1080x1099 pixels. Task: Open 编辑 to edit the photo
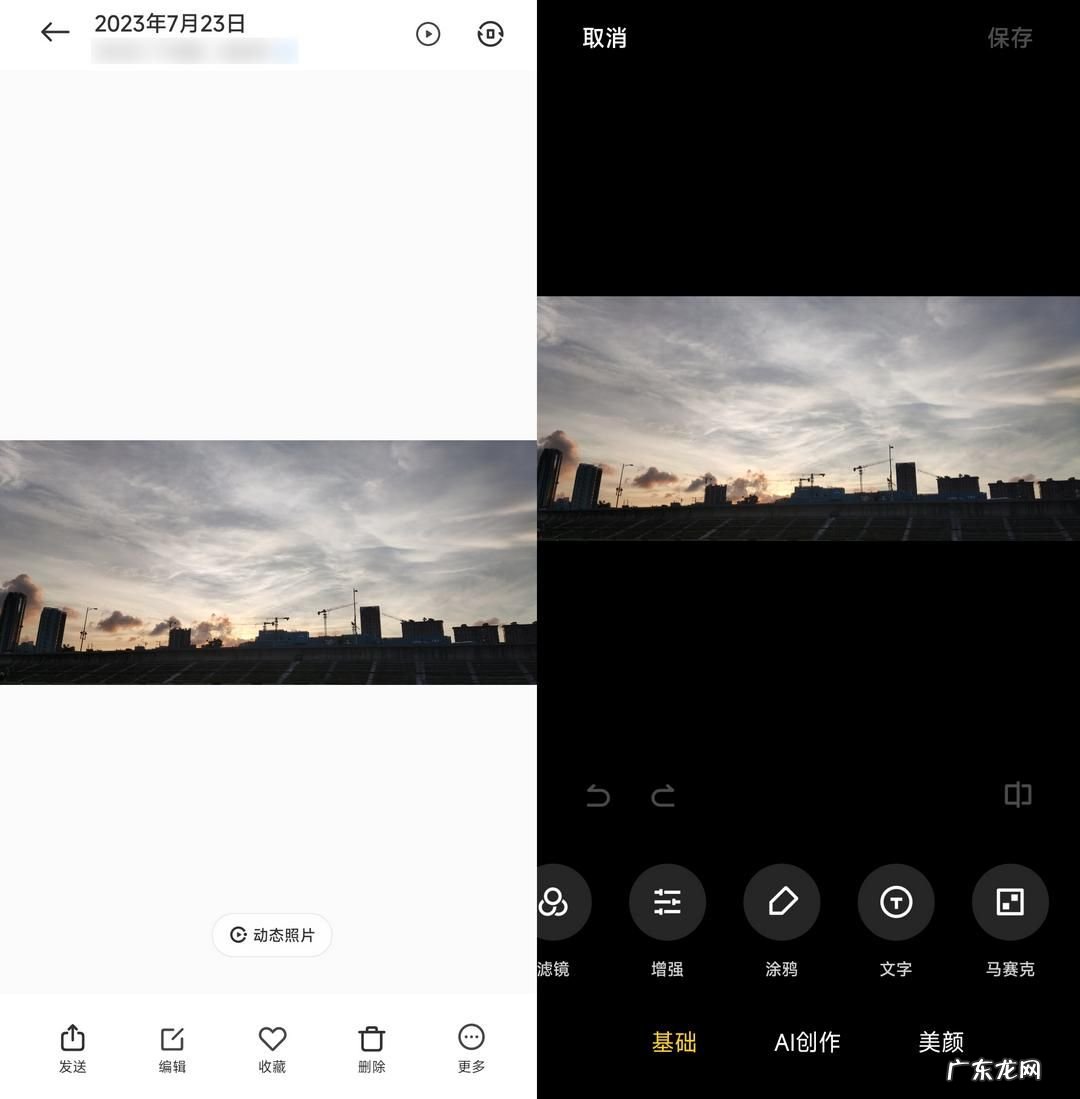tap(172, 1048)
